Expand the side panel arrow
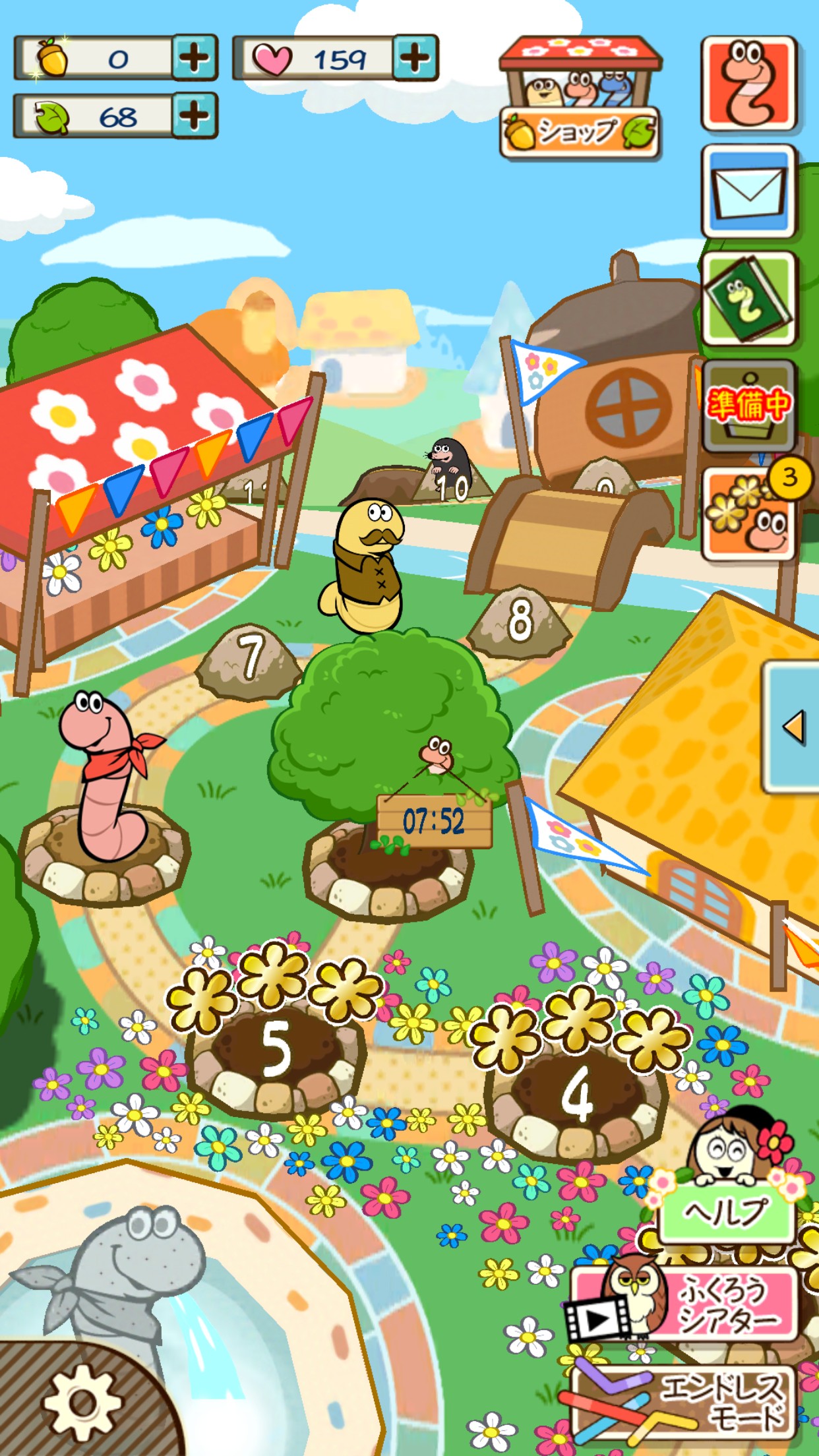 click(x=793, y=727)
